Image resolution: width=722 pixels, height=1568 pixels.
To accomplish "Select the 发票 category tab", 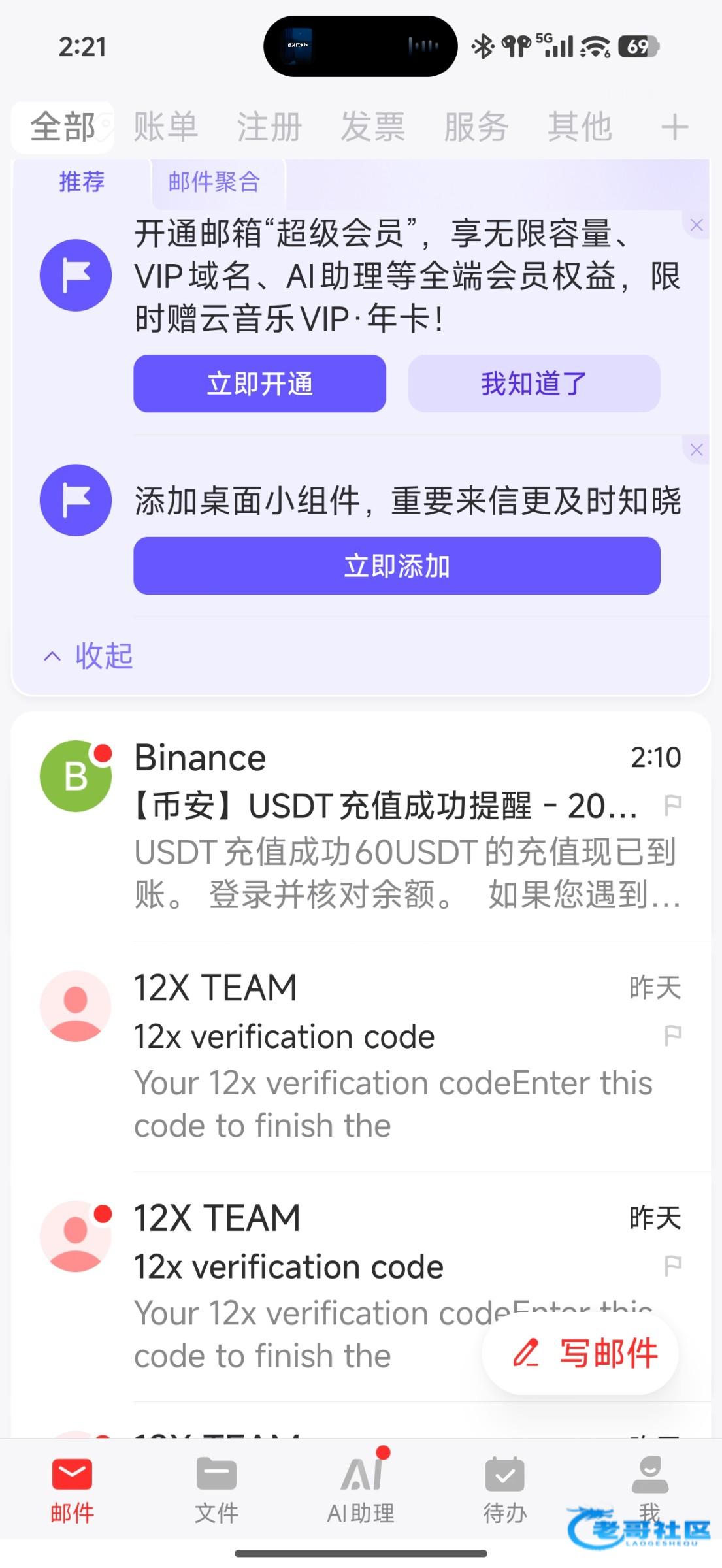I will tap(372, 127).
